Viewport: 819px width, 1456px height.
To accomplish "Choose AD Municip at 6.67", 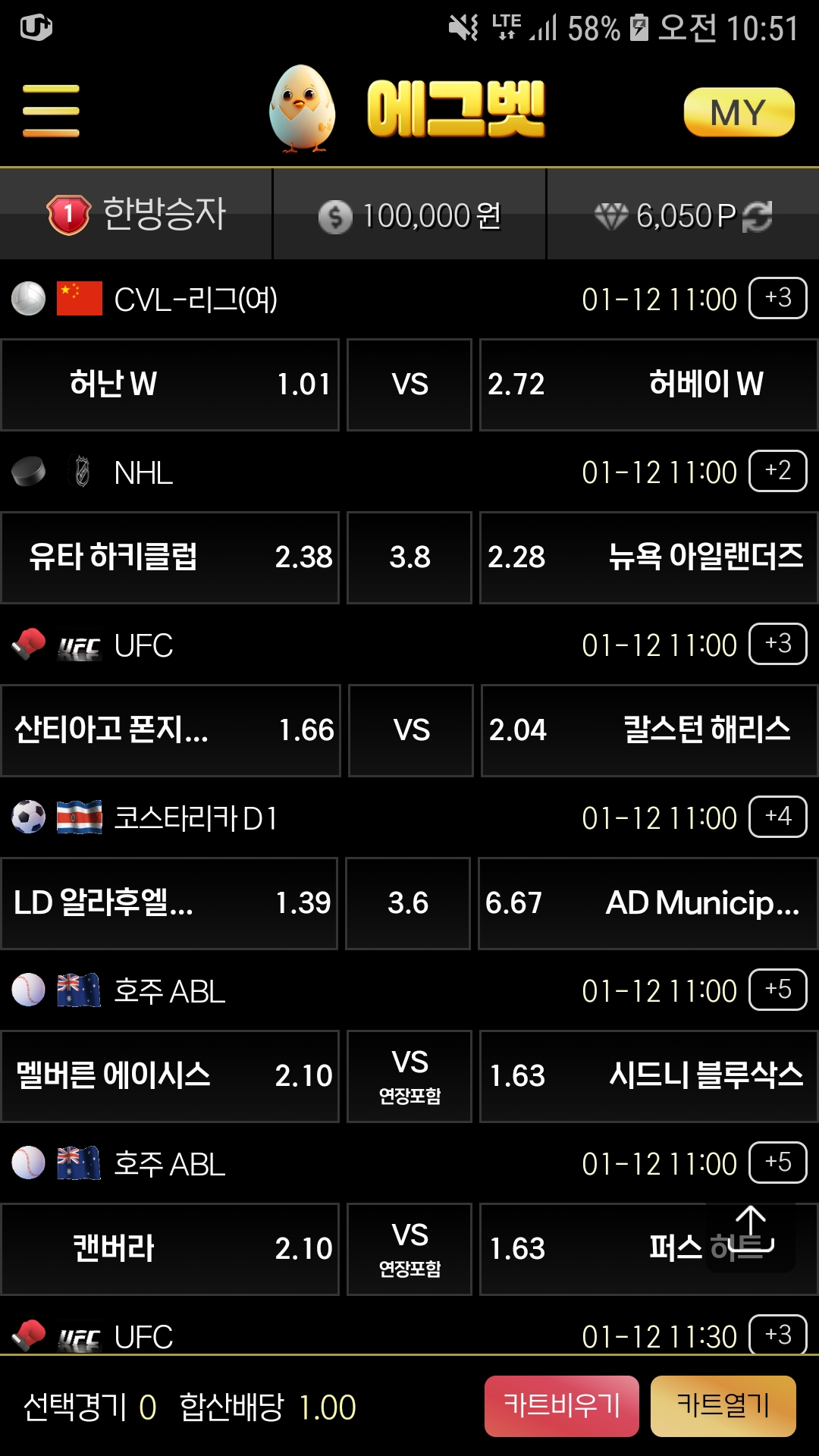I will pos(648,903).
